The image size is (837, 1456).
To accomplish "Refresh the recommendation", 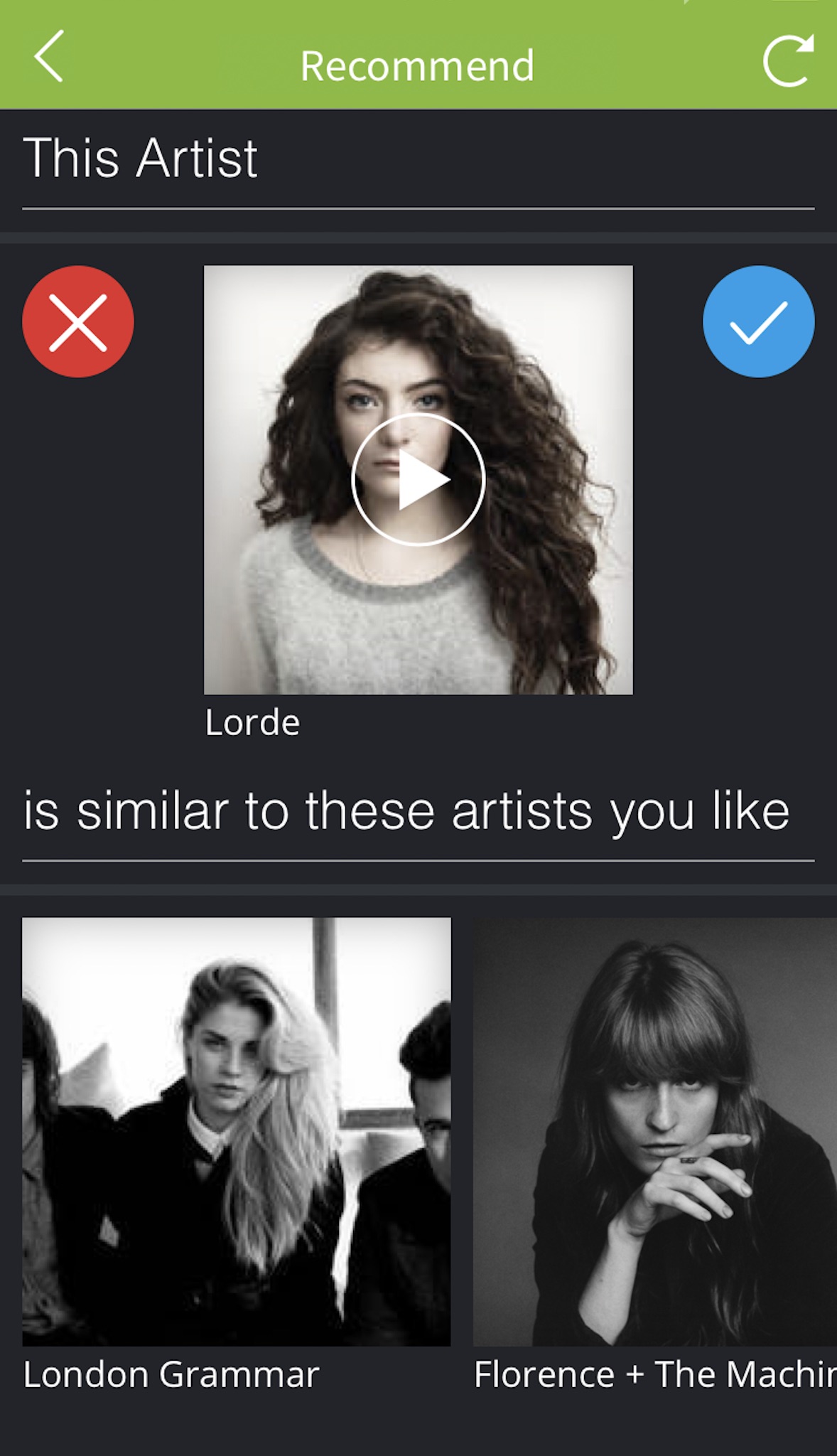I will point(788,60).
